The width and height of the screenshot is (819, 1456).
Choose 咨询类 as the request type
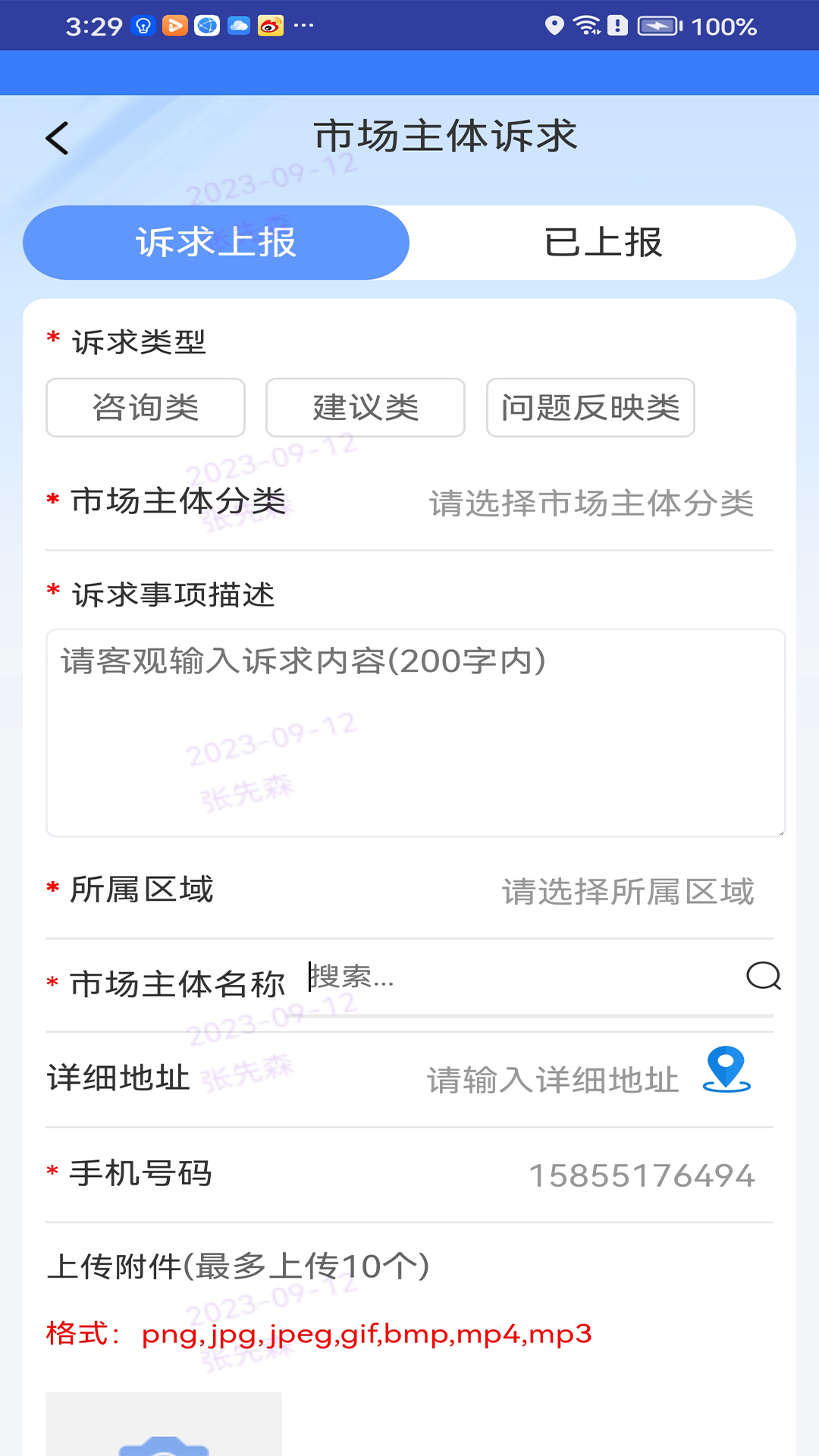point(146,408)
